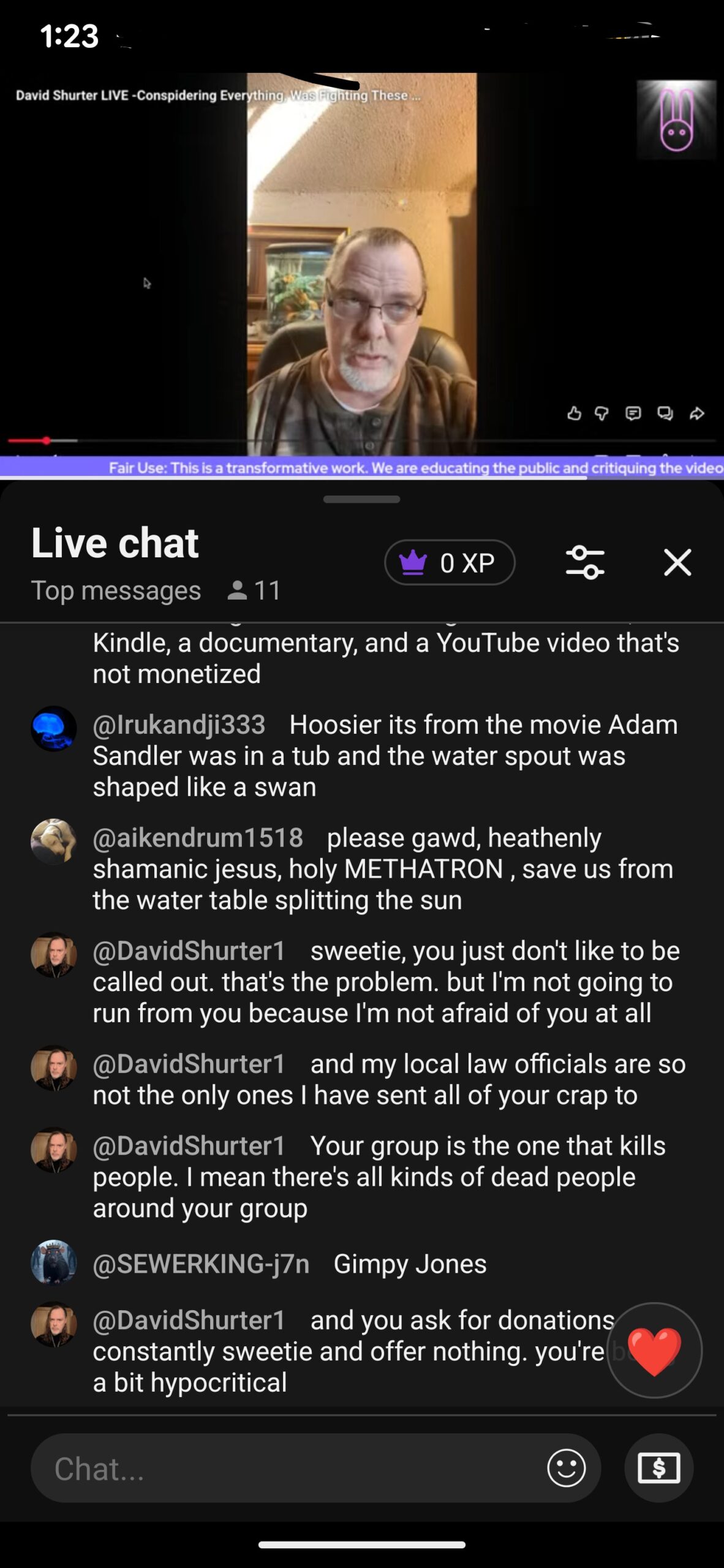Open the 0 XP crown badge
Screen dimensions: 724x1568
(450, 562)
